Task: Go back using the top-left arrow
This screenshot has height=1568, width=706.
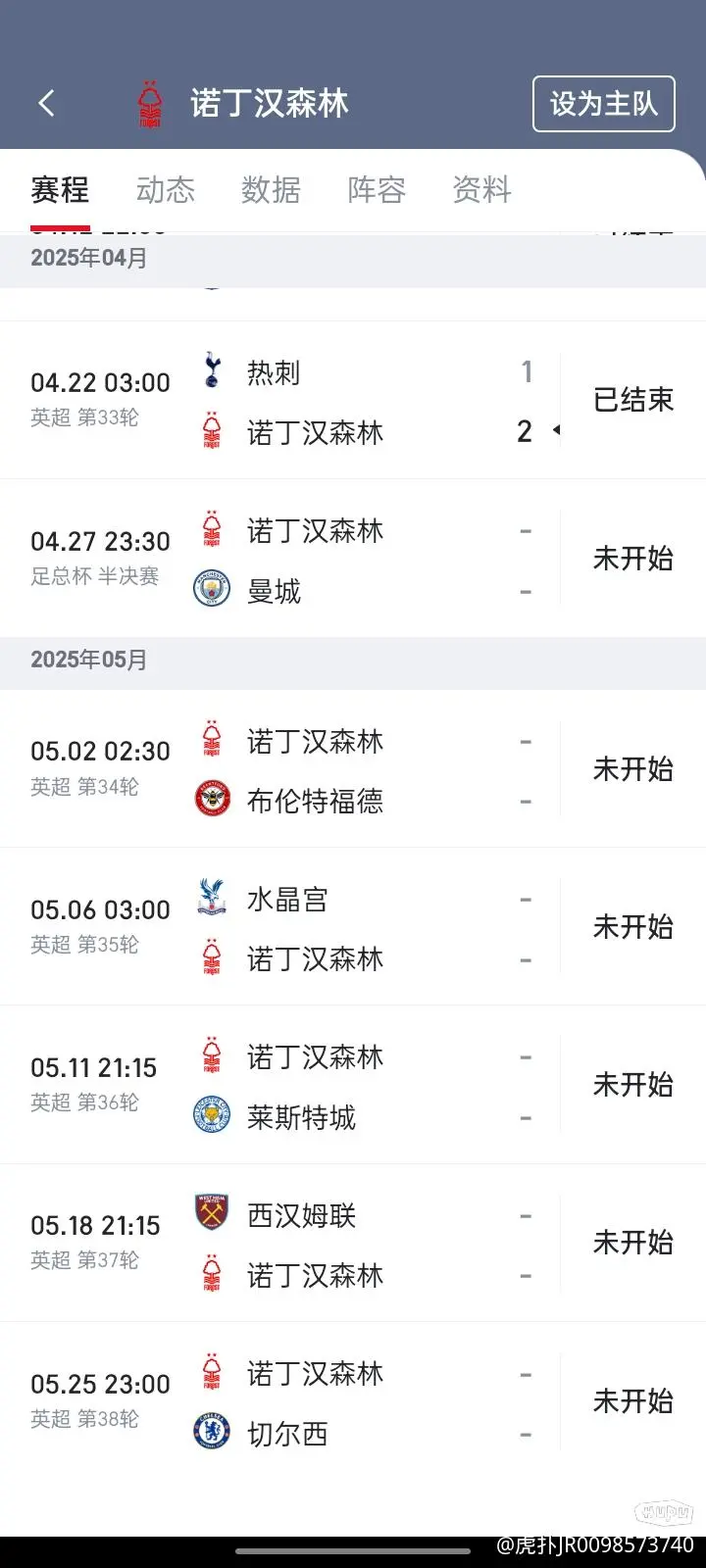Action: (x=46, y=103)
